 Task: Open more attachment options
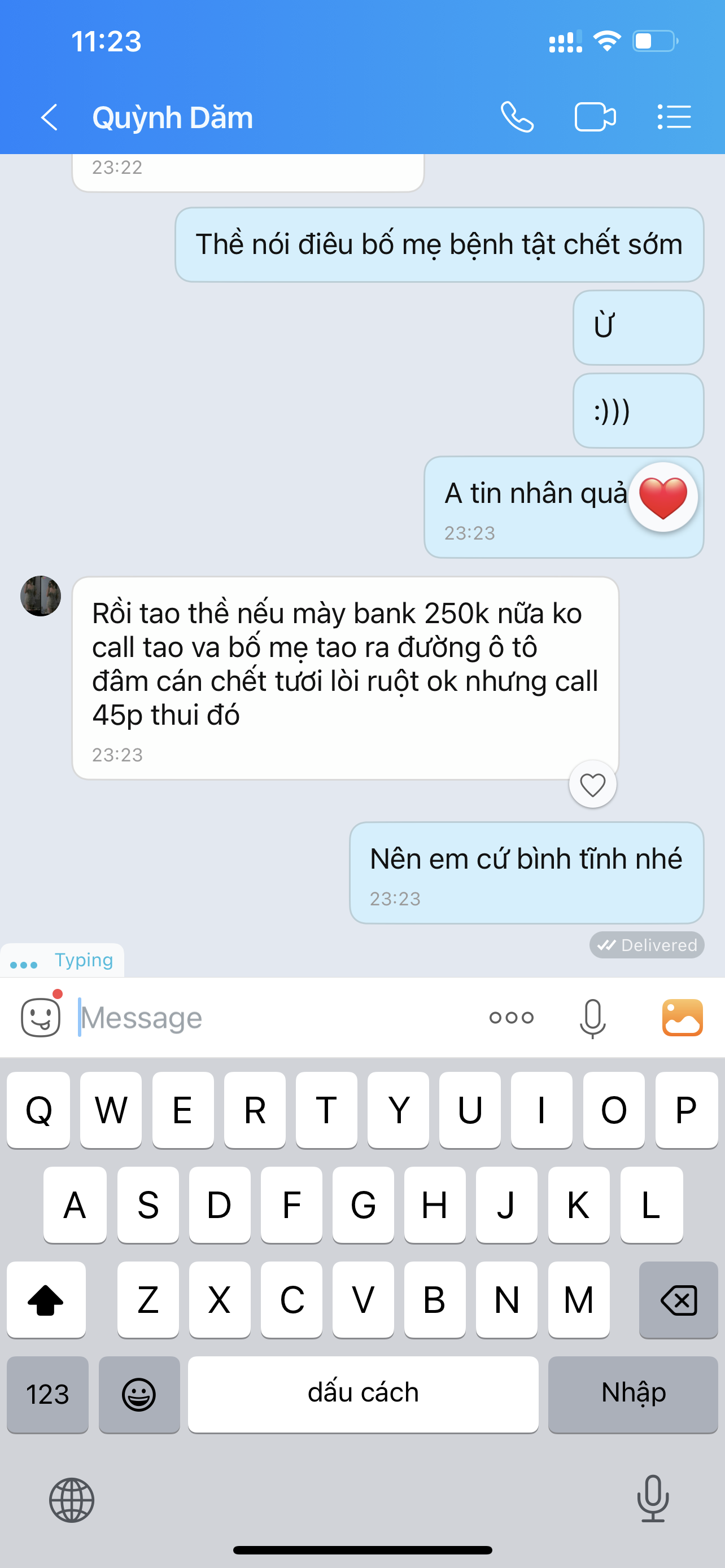tap(512, 1017)
